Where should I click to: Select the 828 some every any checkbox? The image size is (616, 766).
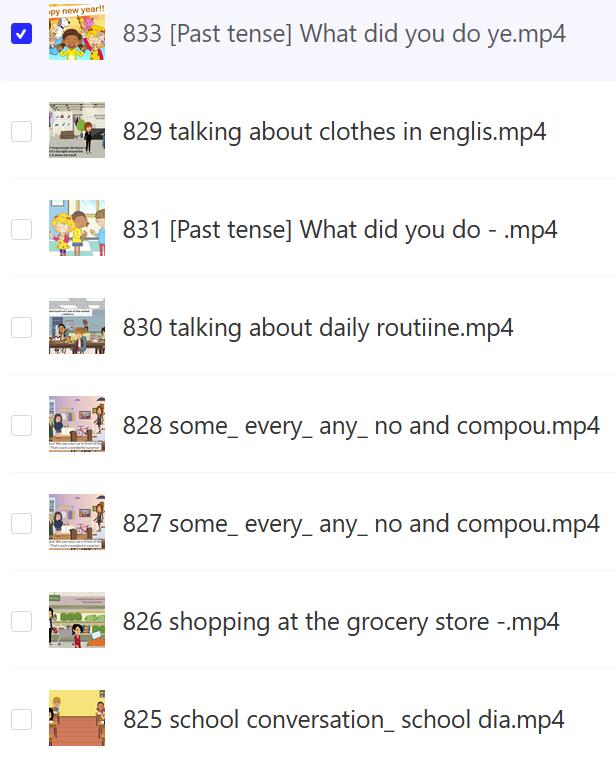tap(21, 426)
